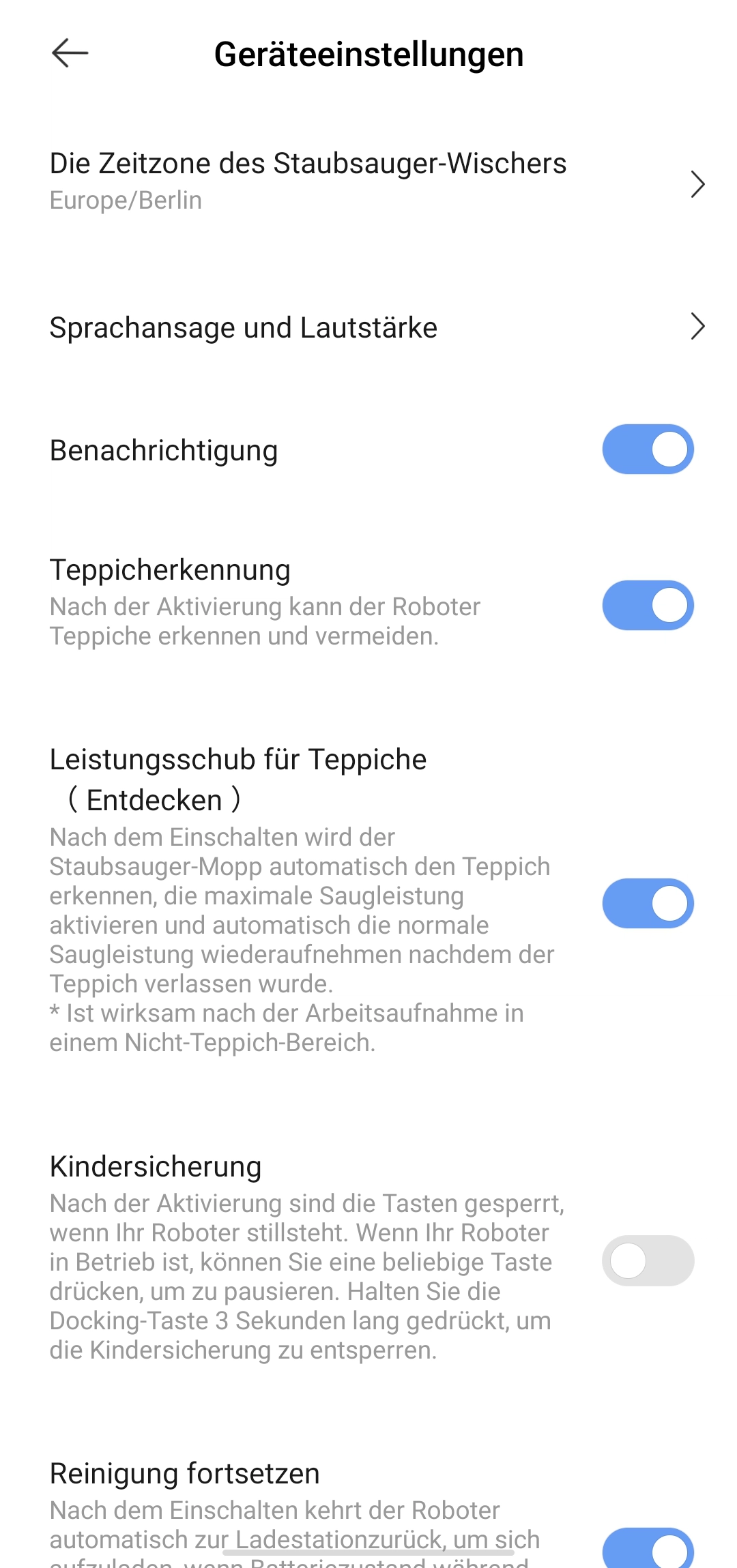Switch off Leistungsschub für Teppiche
737x1568 pixels.
(x=648, y=903)
